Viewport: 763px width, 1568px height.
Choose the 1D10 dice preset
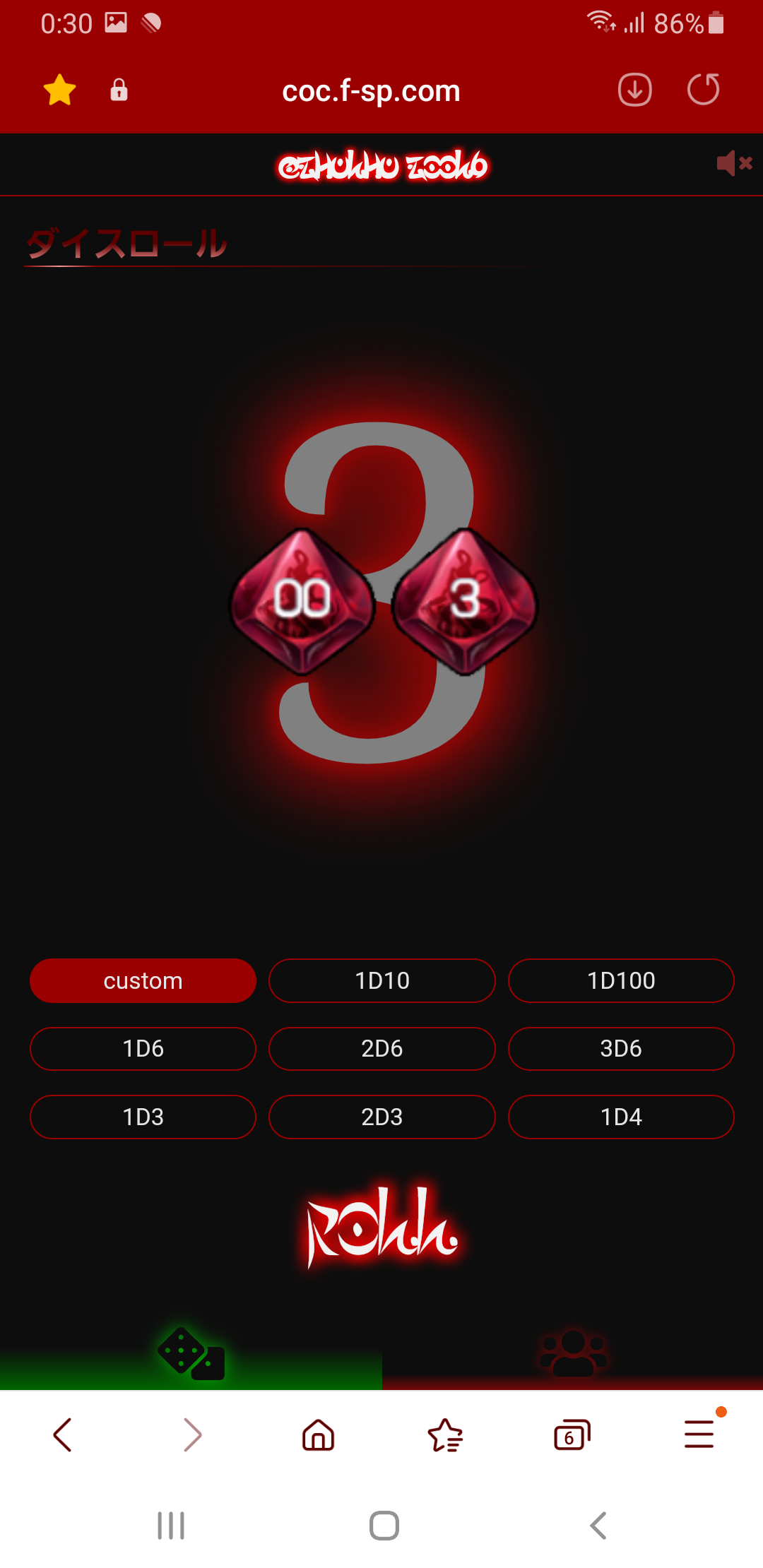pos(382,980)
